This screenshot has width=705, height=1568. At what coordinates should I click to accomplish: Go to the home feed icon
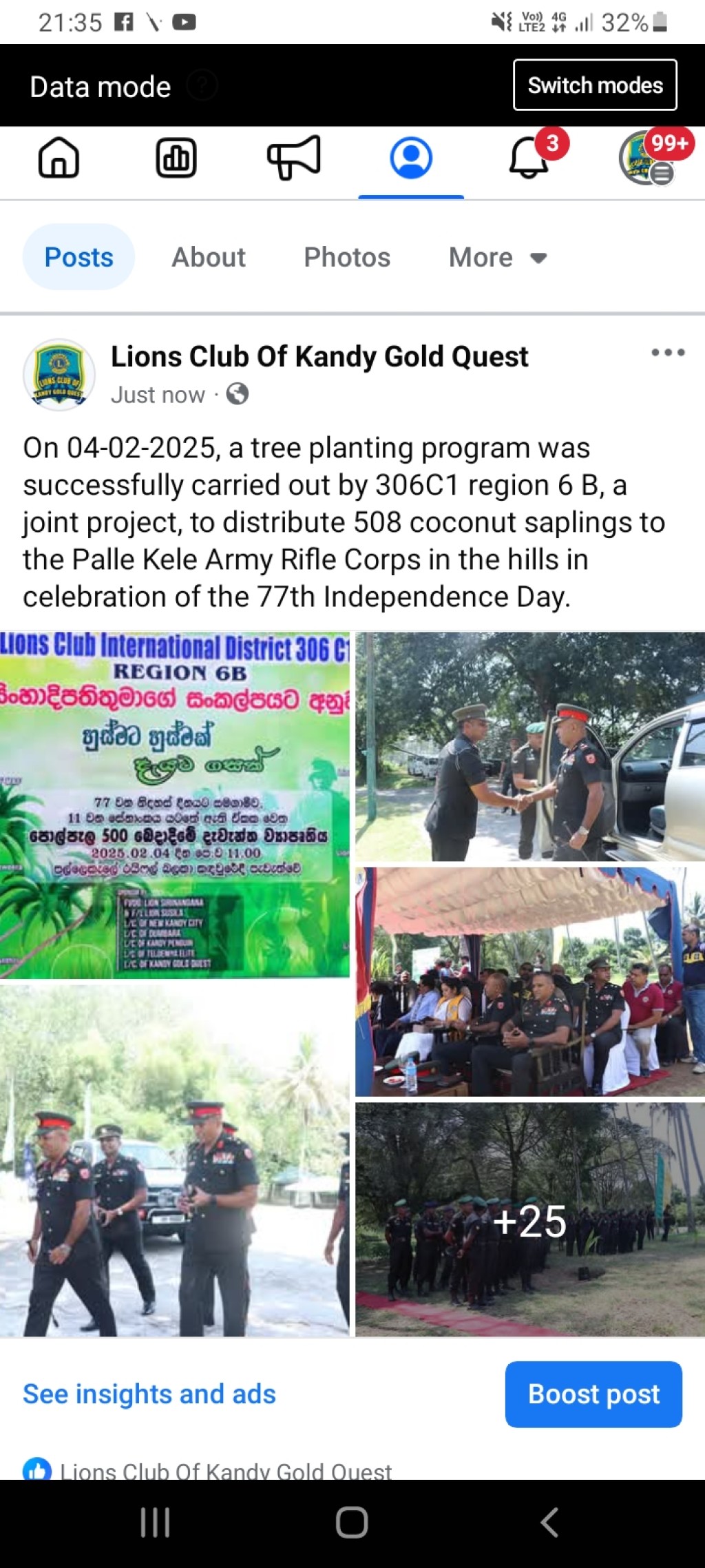pos(59,157)
